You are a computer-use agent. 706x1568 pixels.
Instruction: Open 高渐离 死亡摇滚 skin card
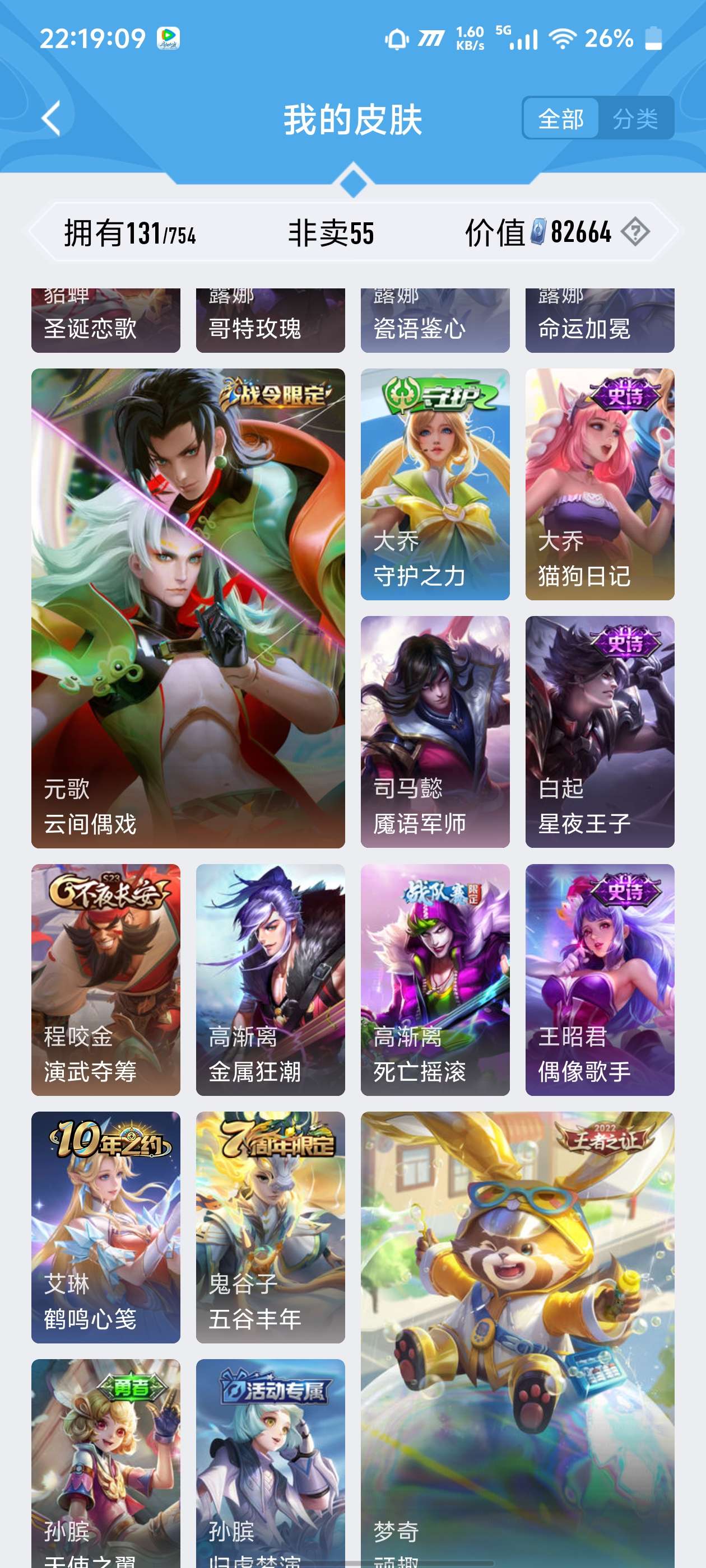pos(435,979)
